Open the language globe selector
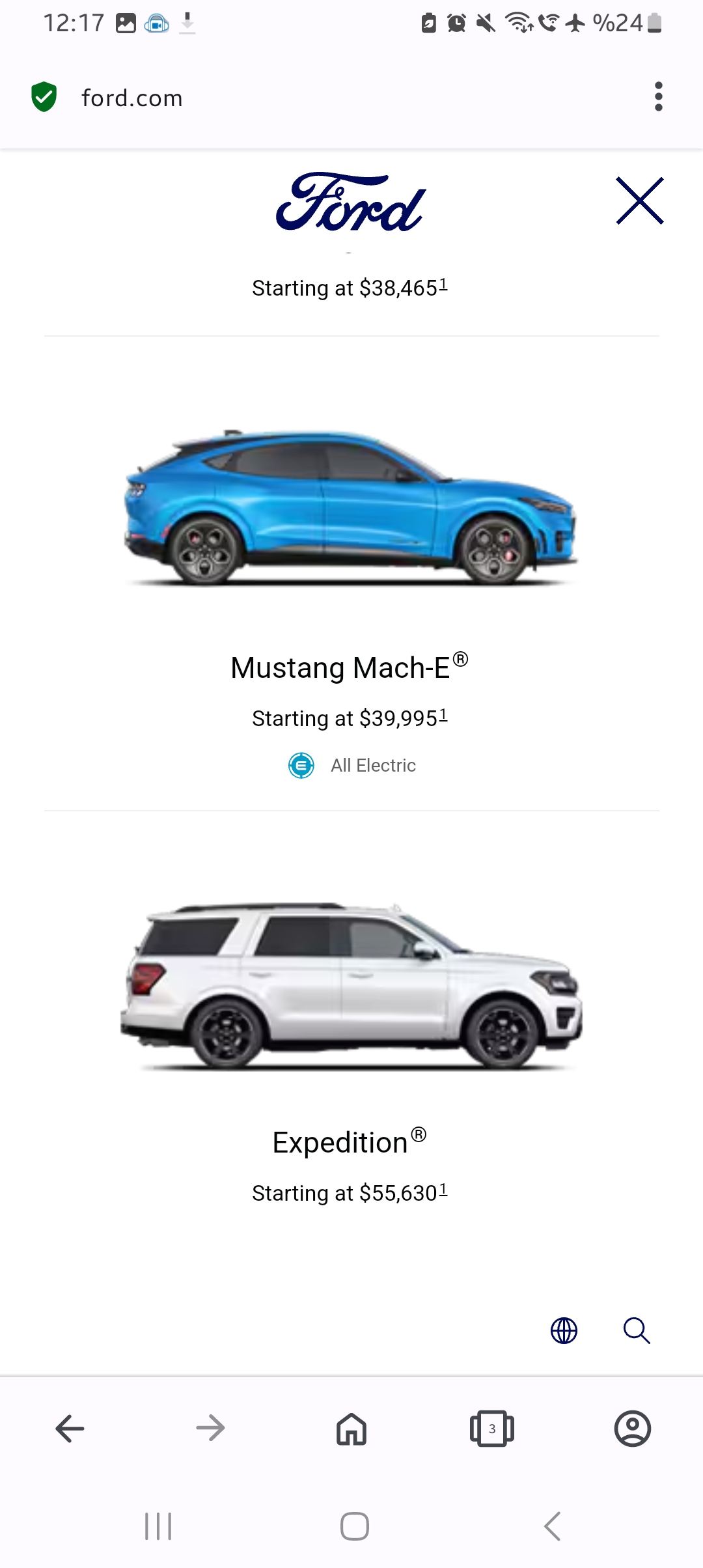The image size is (703, 1568). coord(564,1331)
